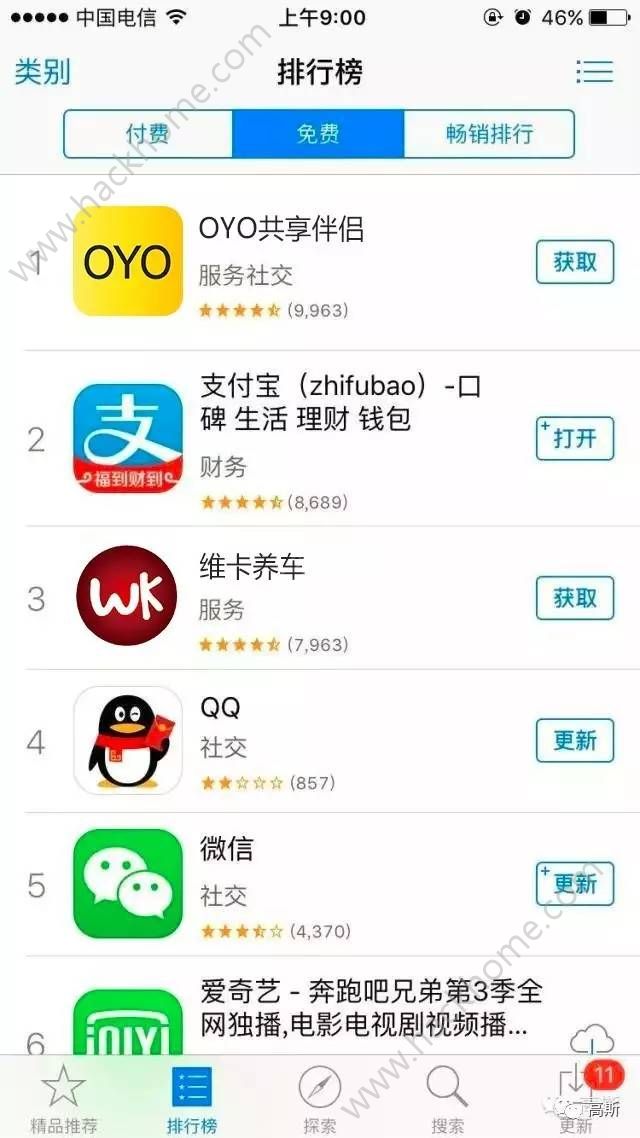The height and width of the screenshot is (1138, 640).
Task: Open the 支付宝 app with 打开 button
Action: click(575, 438)
